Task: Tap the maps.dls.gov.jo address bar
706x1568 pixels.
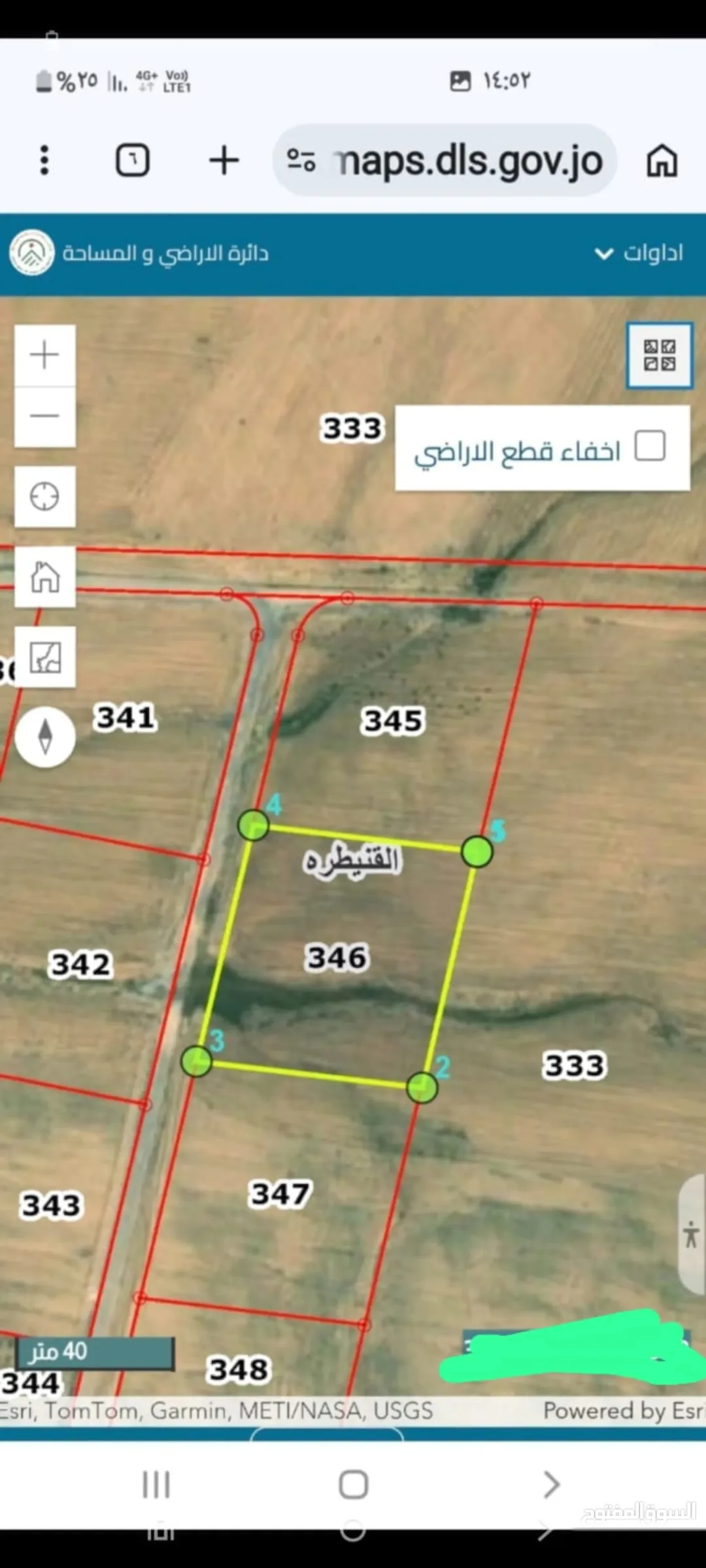Action: click(445, 160)
